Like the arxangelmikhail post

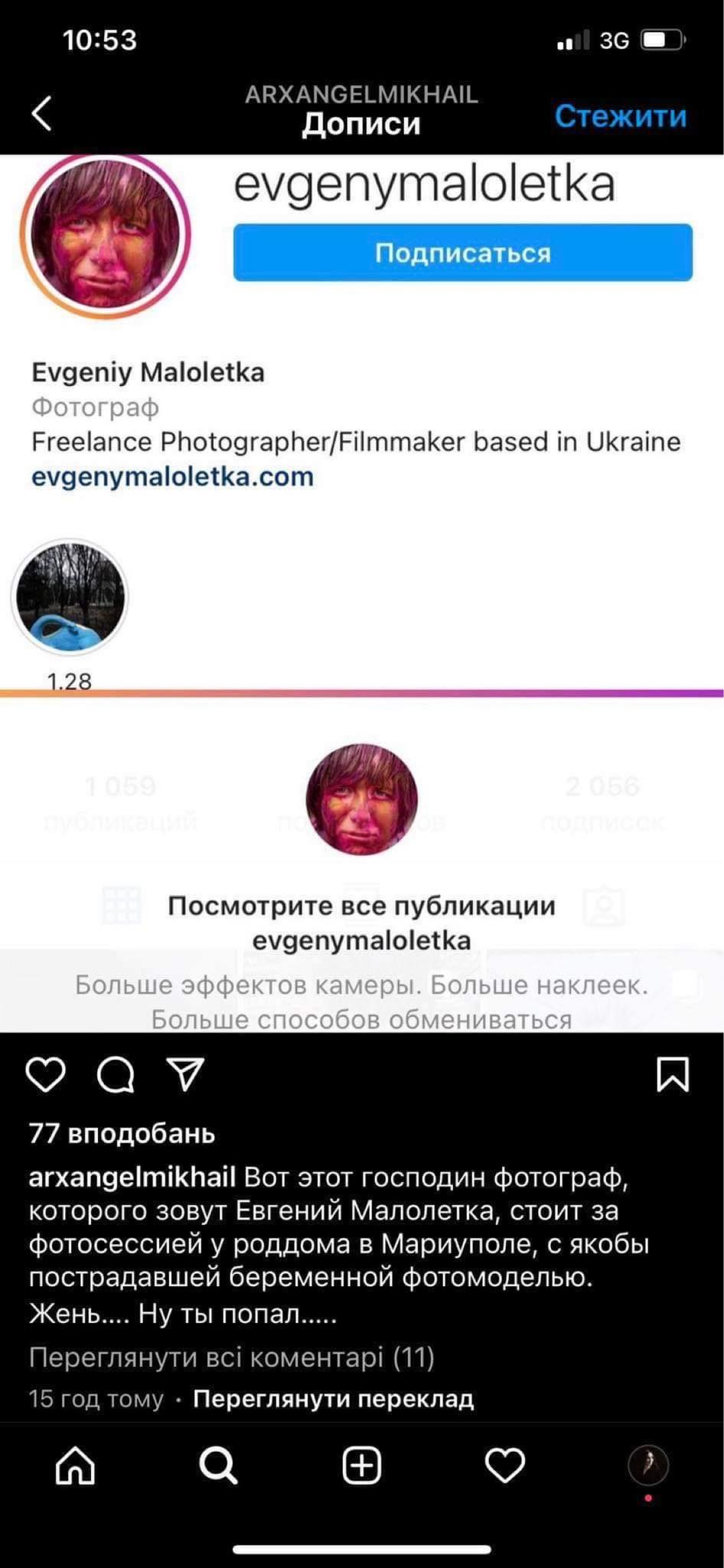[x=46, y=1074]
